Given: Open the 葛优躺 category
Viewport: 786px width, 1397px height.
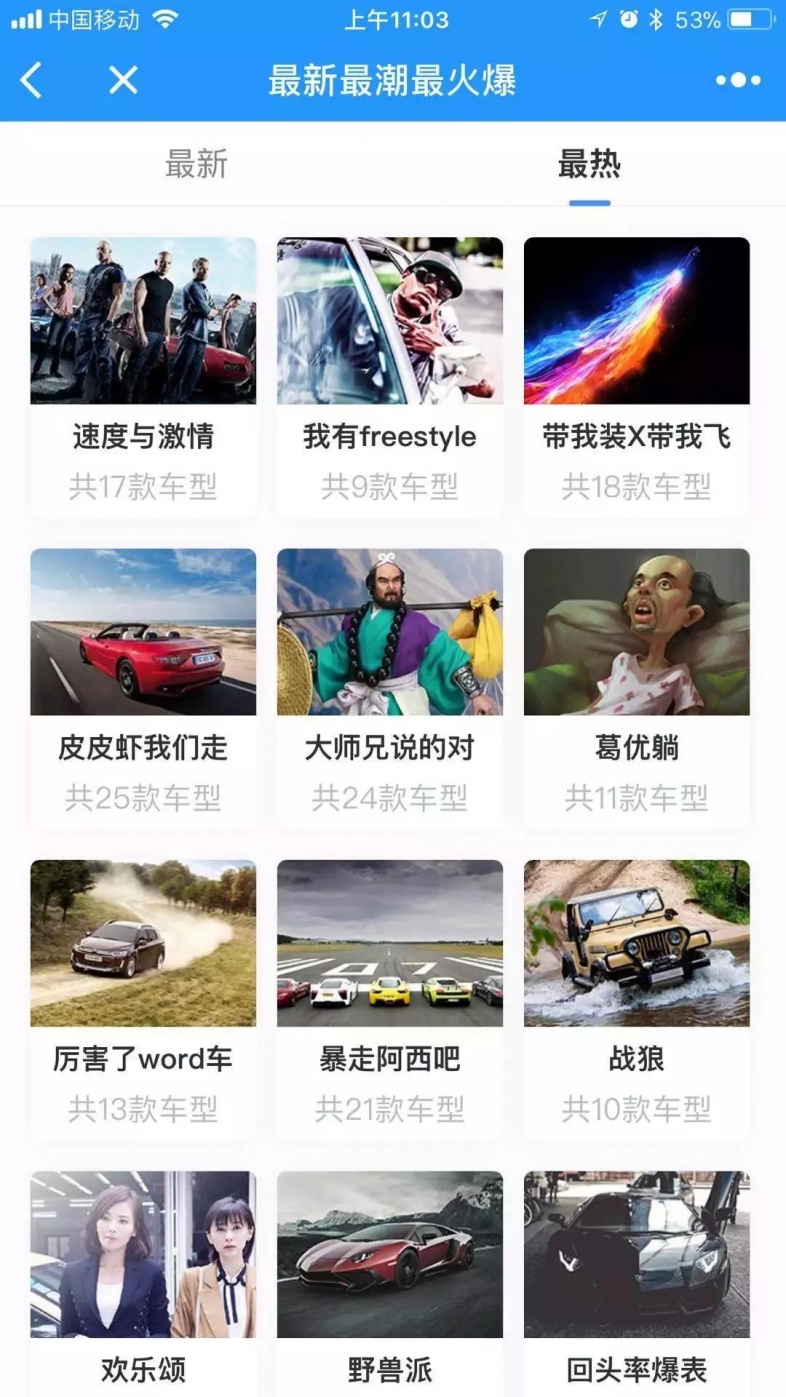Looking at the screenshot, I should coord(635,685).
